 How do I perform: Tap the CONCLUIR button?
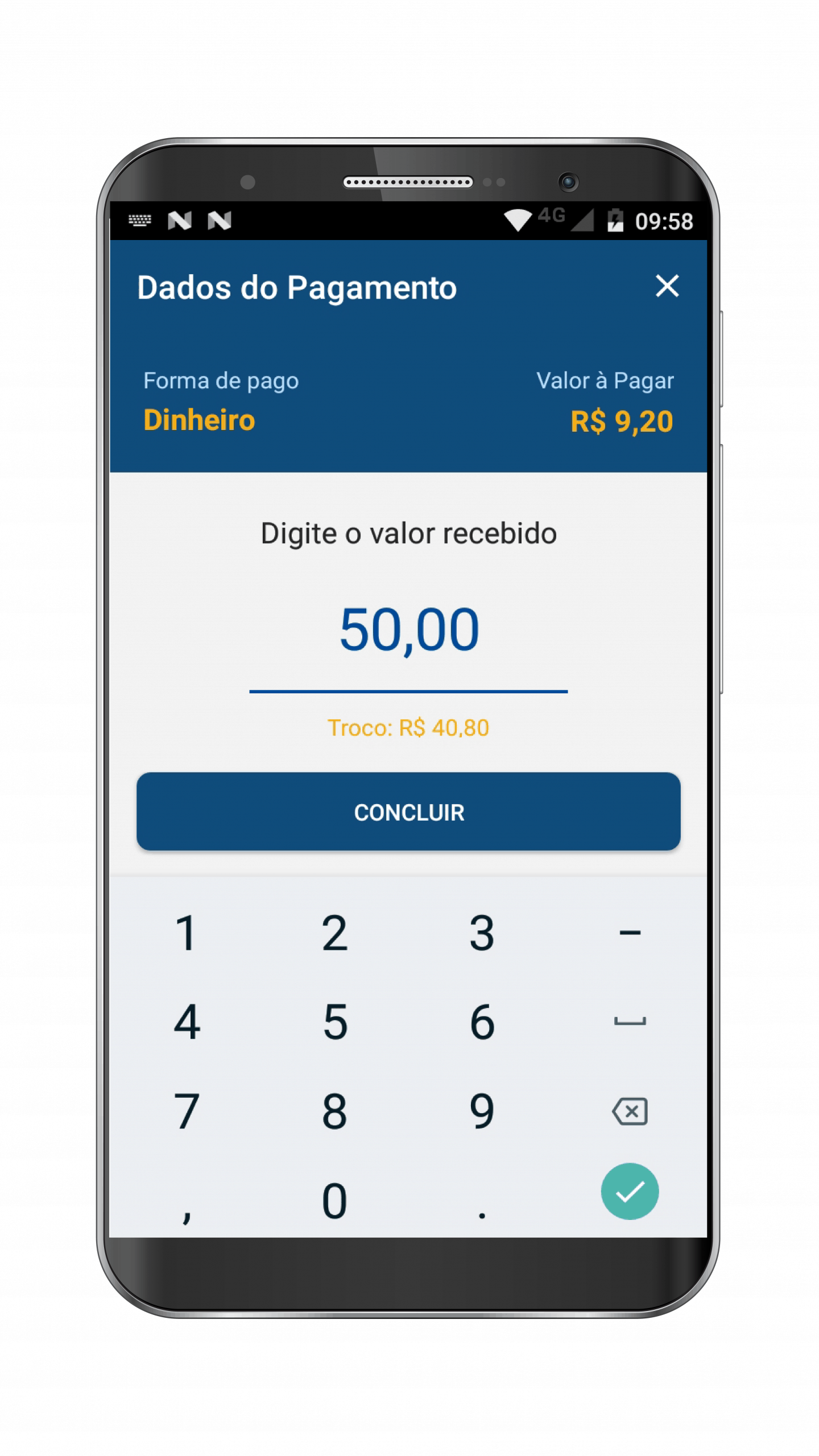click(408, 812)
